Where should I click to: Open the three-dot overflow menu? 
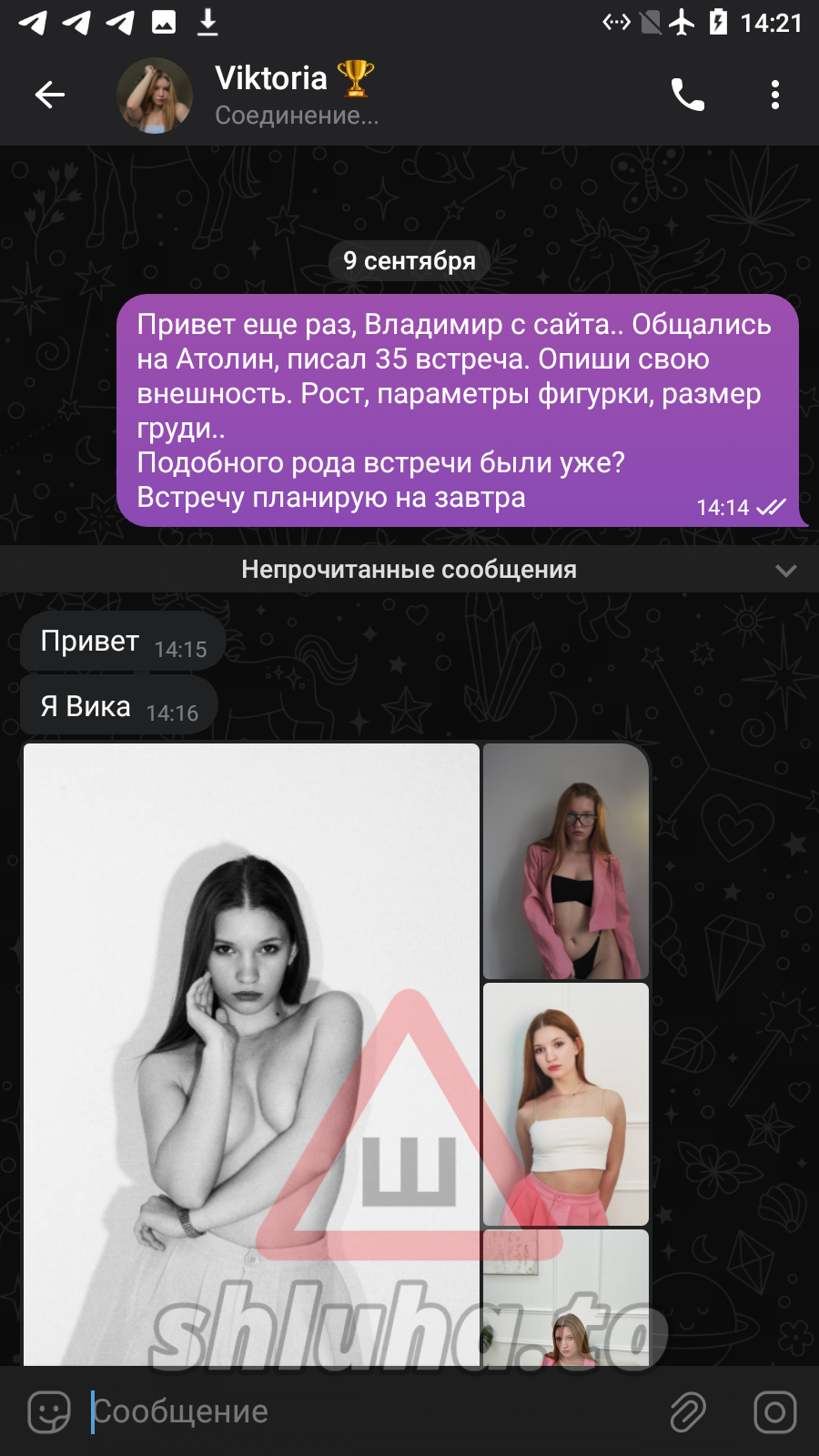[x=774, y=95]
